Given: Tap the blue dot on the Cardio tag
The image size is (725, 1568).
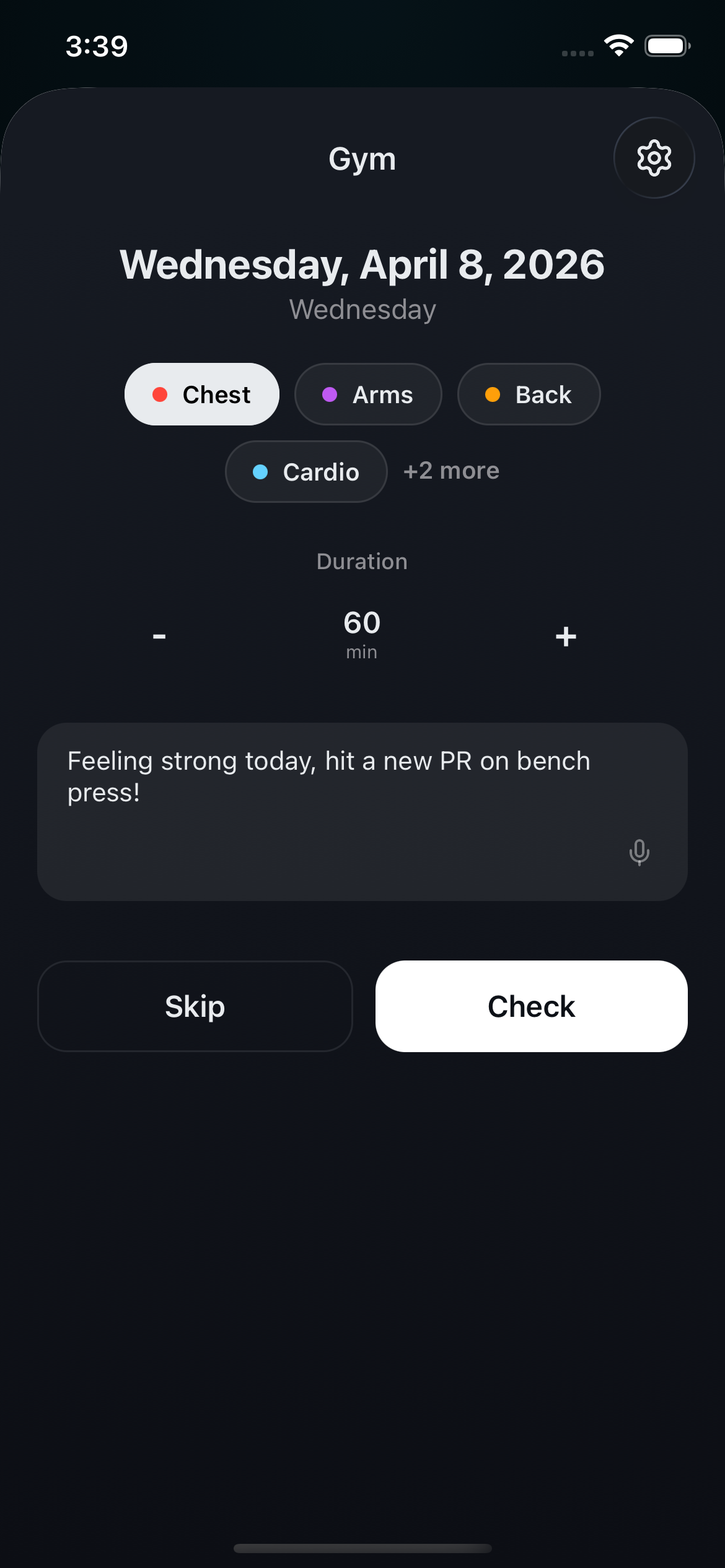Looking at the screenshot, I should (x=261, y=472).
